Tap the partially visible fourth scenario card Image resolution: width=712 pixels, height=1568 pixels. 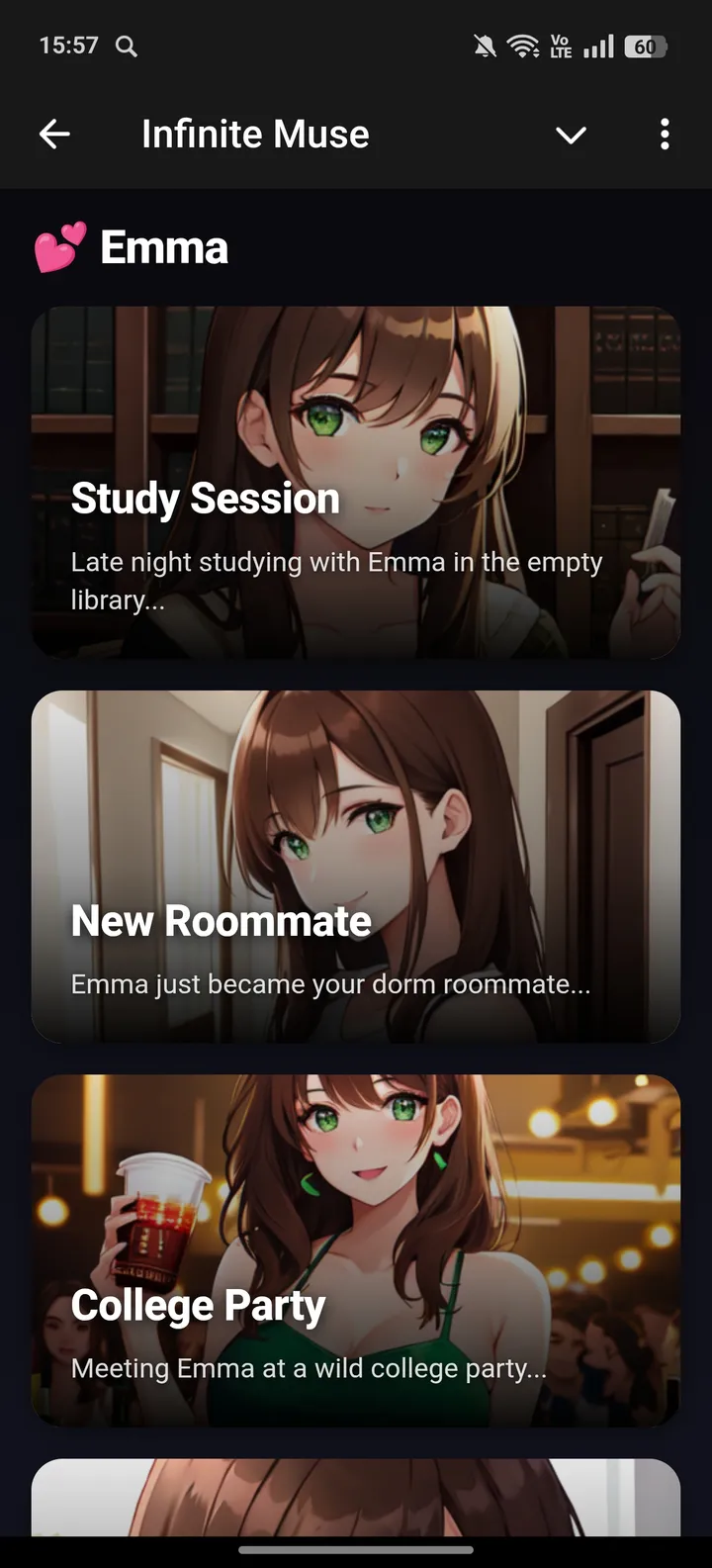coord(356,1494)
